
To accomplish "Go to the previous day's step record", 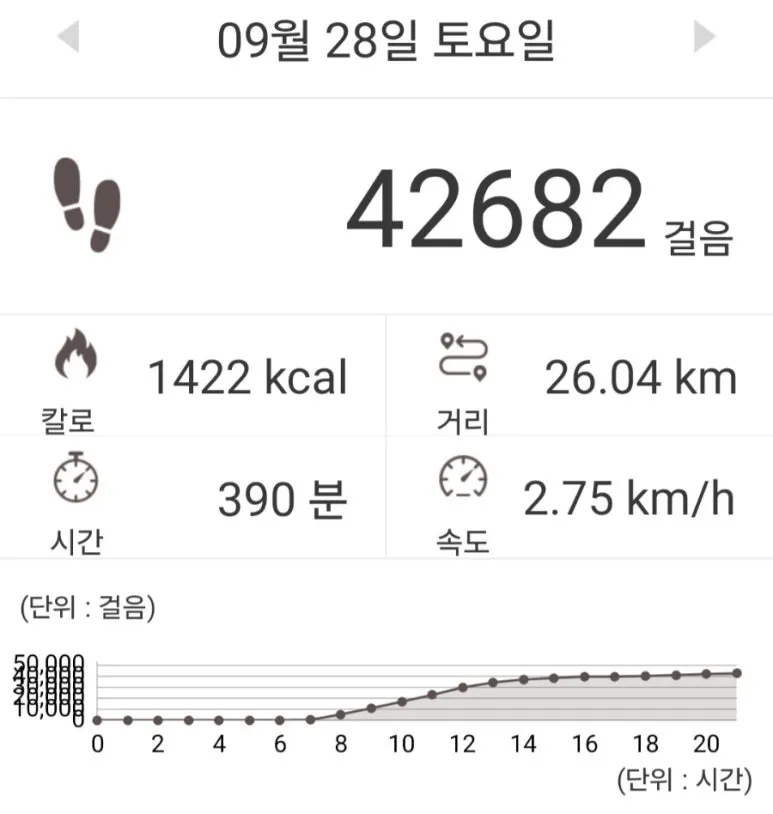I will click(x=68, y=38).
